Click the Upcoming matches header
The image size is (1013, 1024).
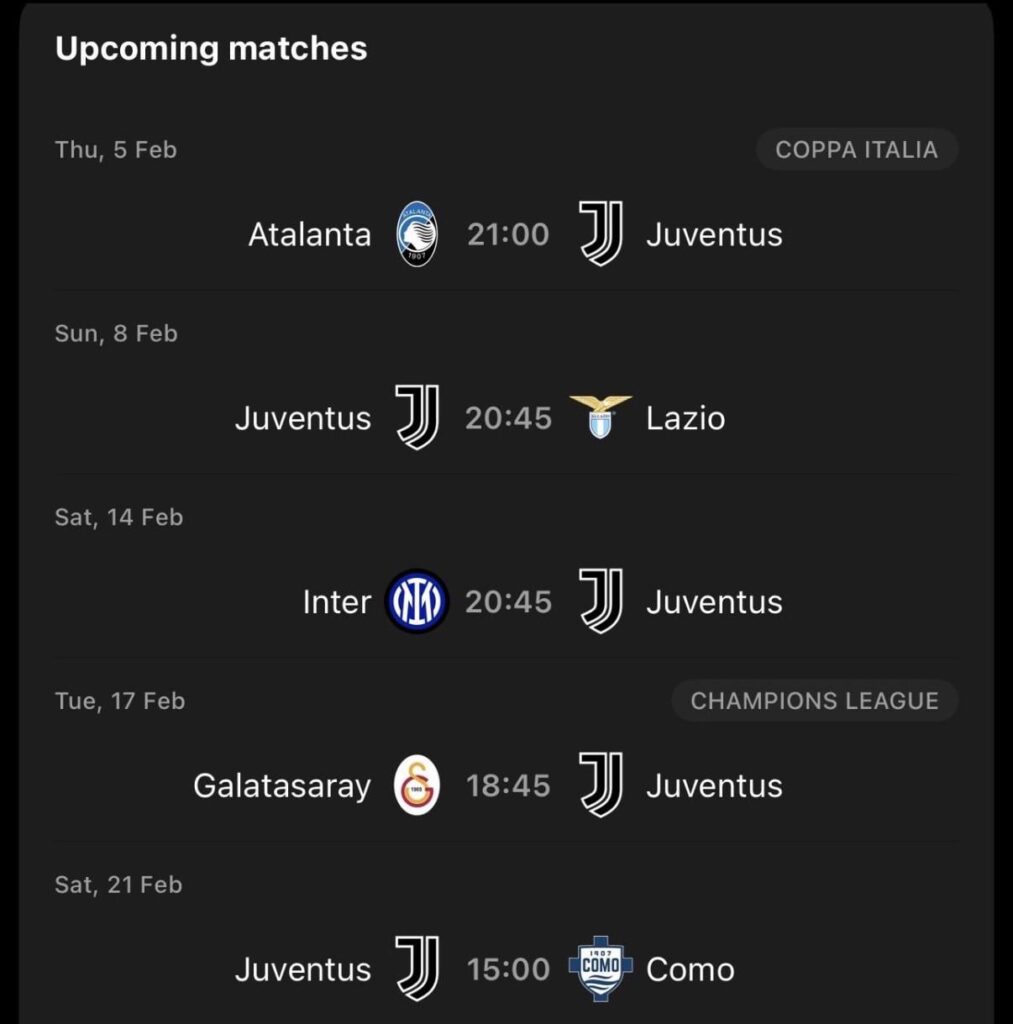click(x=213, y=47)
